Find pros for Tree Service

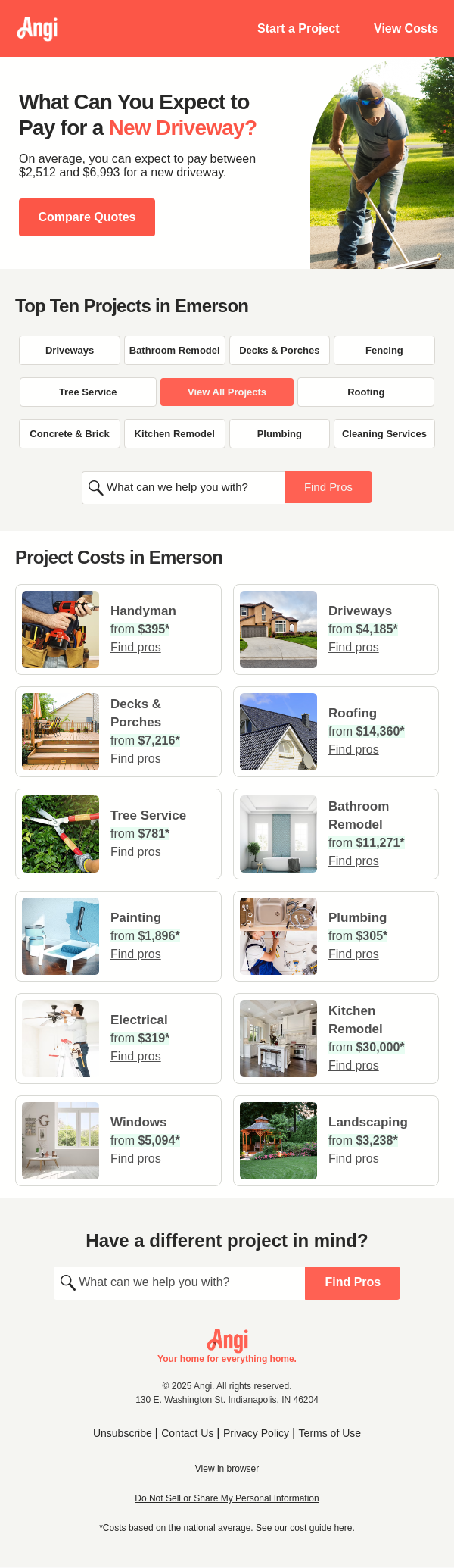click(x=135, y=852)
